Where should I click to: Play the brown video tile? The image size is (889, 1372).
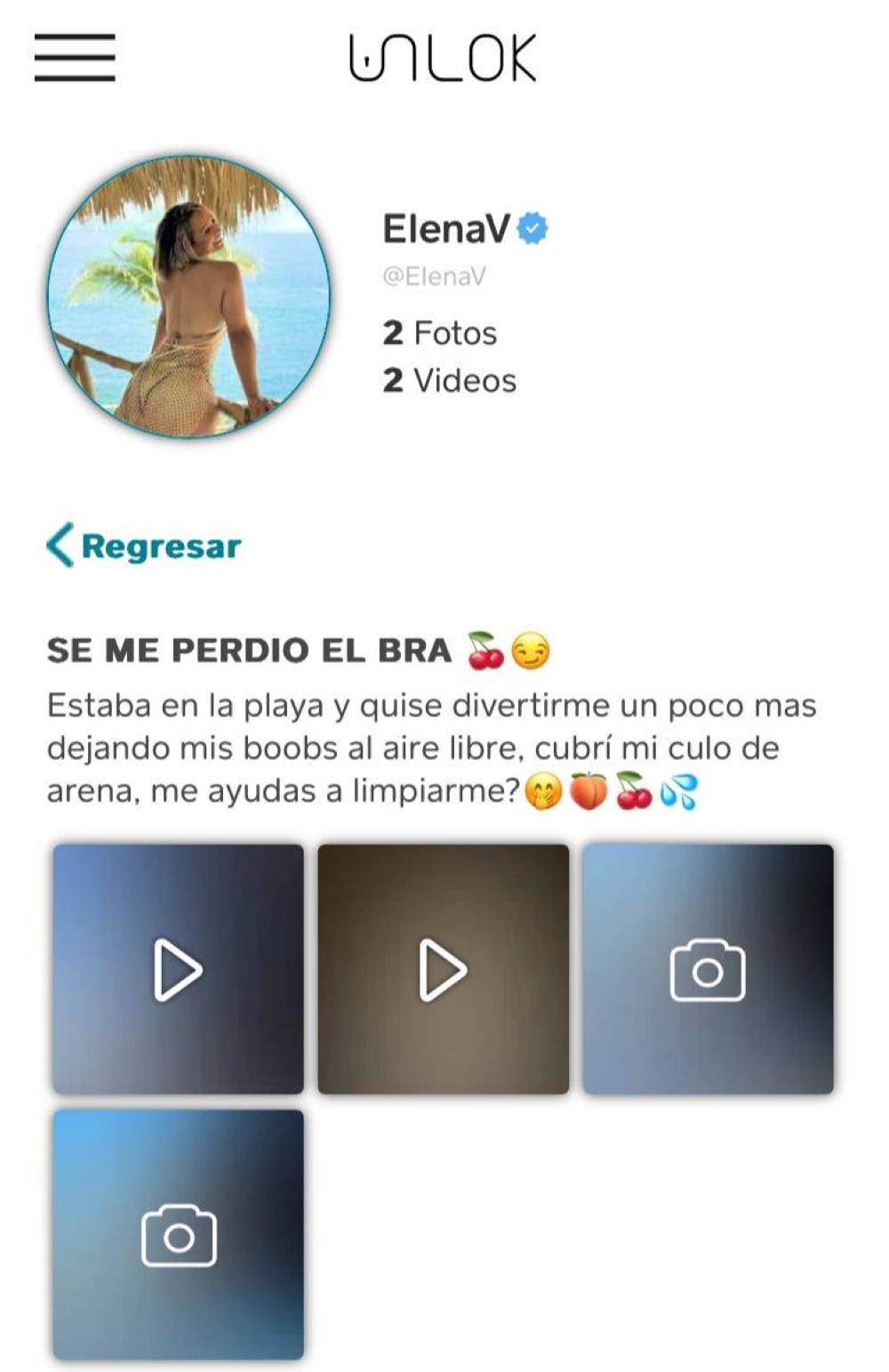(x=443, y=969)
